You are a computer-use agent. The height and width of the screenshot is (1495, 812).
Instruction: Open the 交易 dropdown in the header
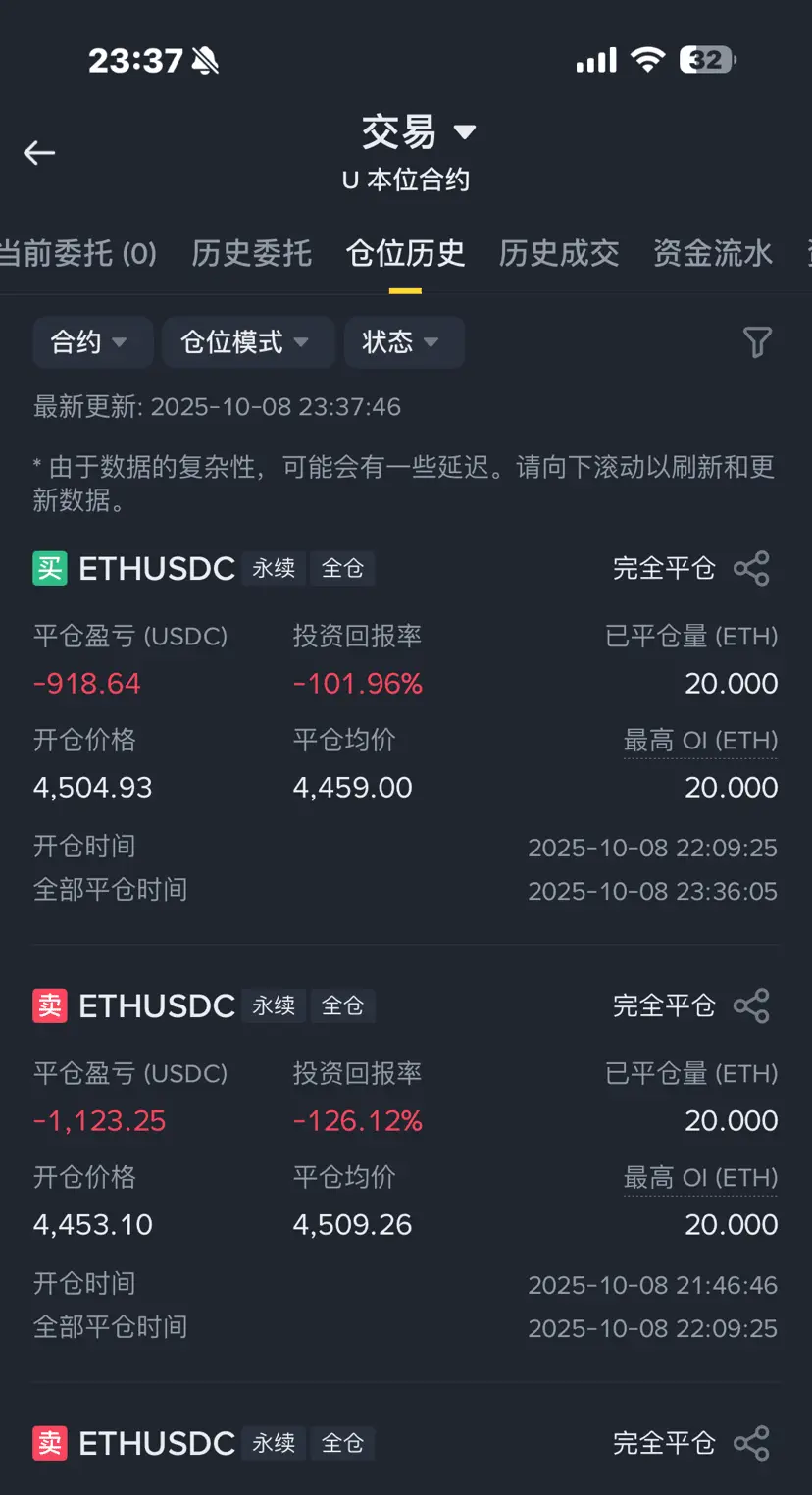click(418, 132)
